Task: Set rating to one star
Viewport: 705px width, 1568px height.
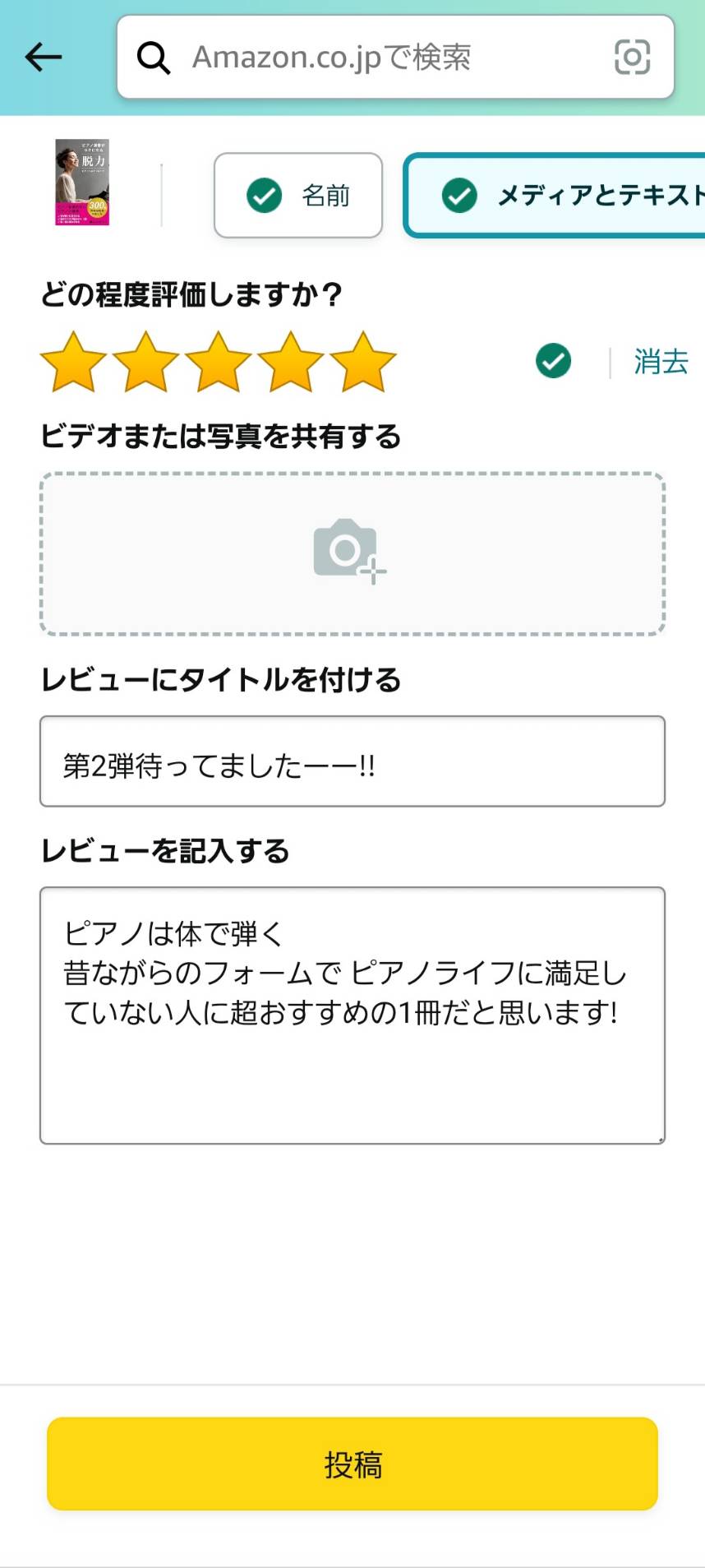Action: click(x=73, y=362)
